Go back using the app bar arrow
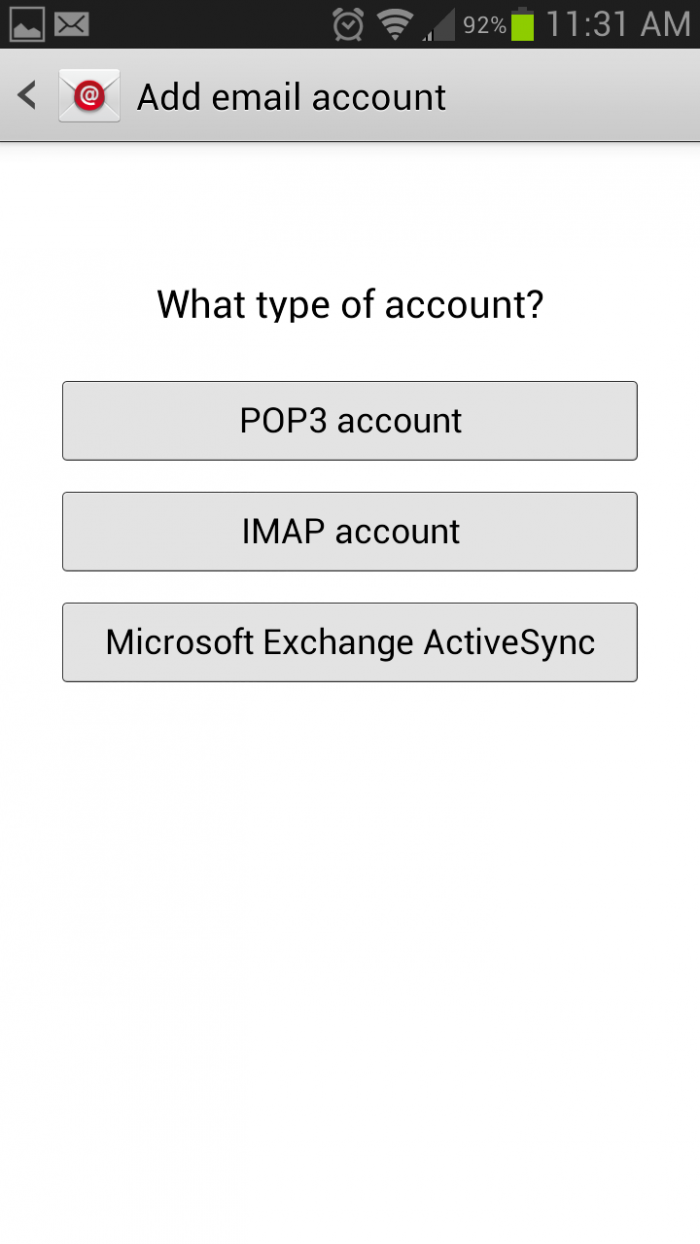 pos(27,96)
